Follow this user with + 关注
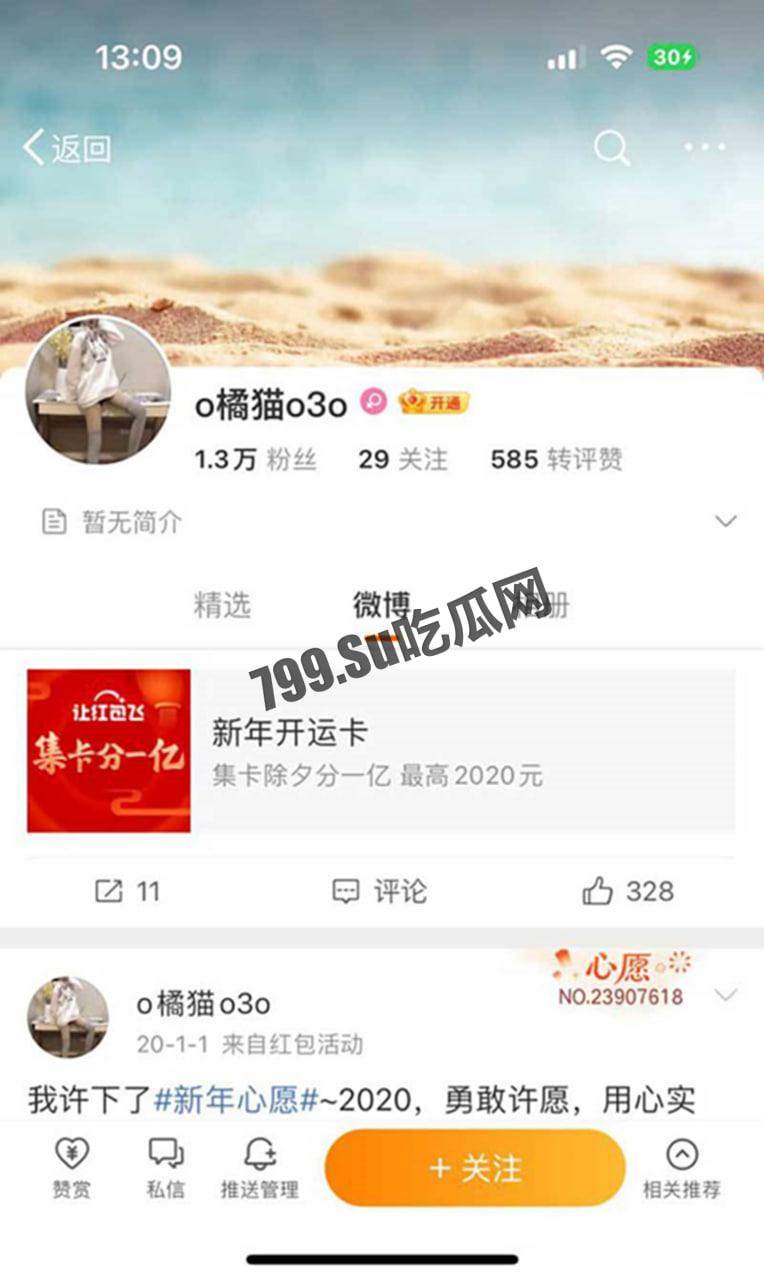Image resolution: width=764 pixels, height=1280 pixels. click(475, 1168)
